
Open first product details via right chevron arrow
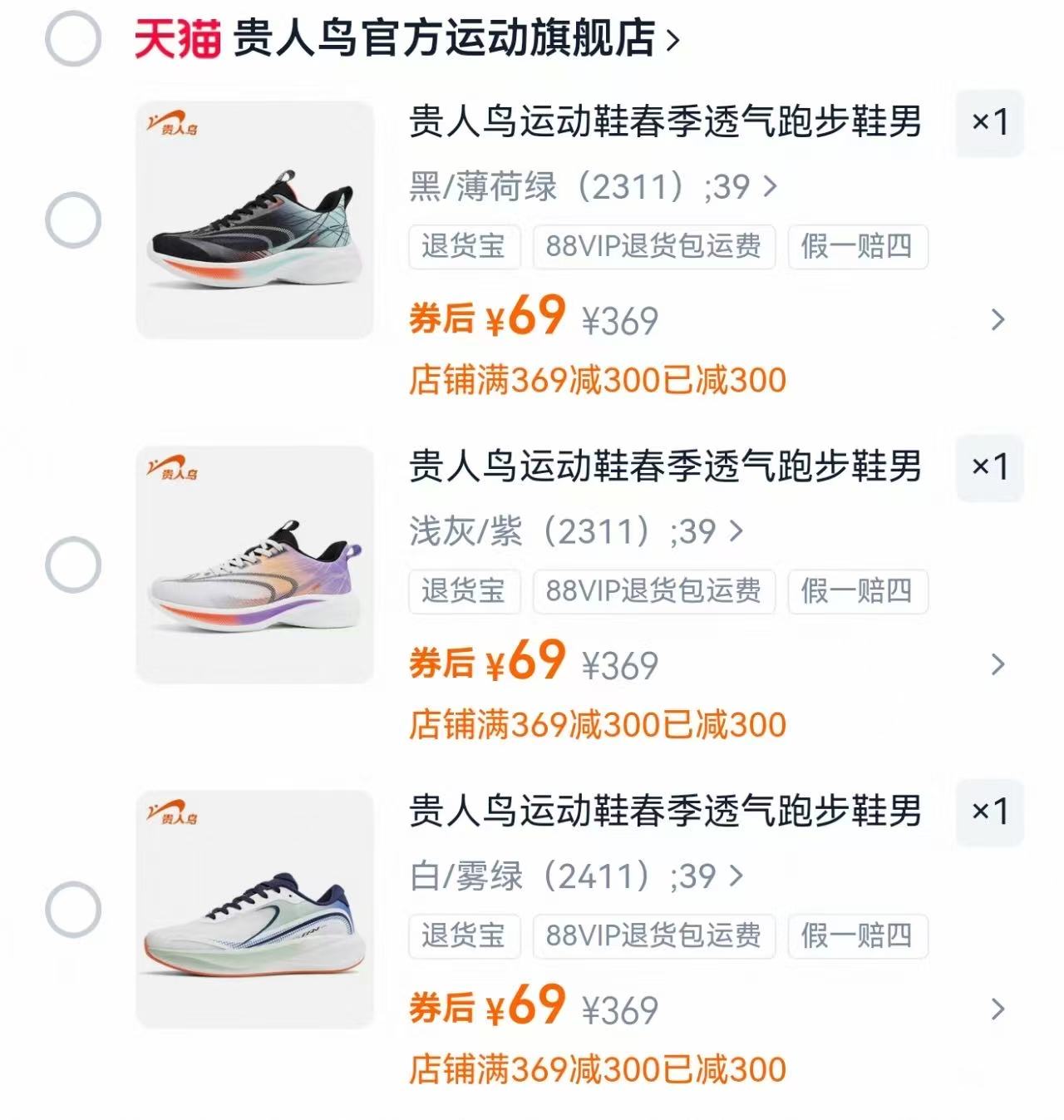click(x=996, y=319)
